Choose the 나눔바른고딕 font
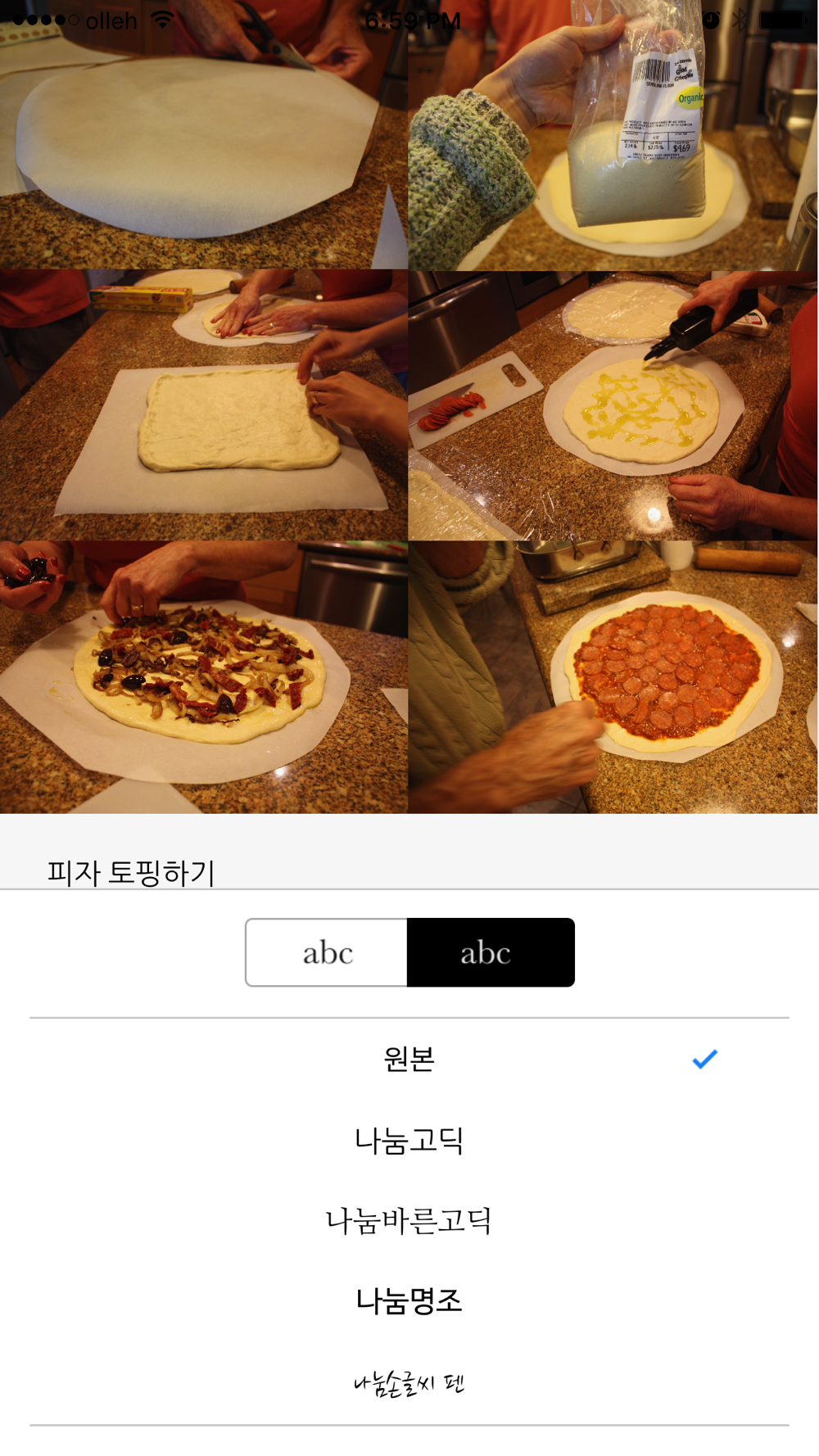Screen dimensions: 819x1456 tap(409, 1220)
